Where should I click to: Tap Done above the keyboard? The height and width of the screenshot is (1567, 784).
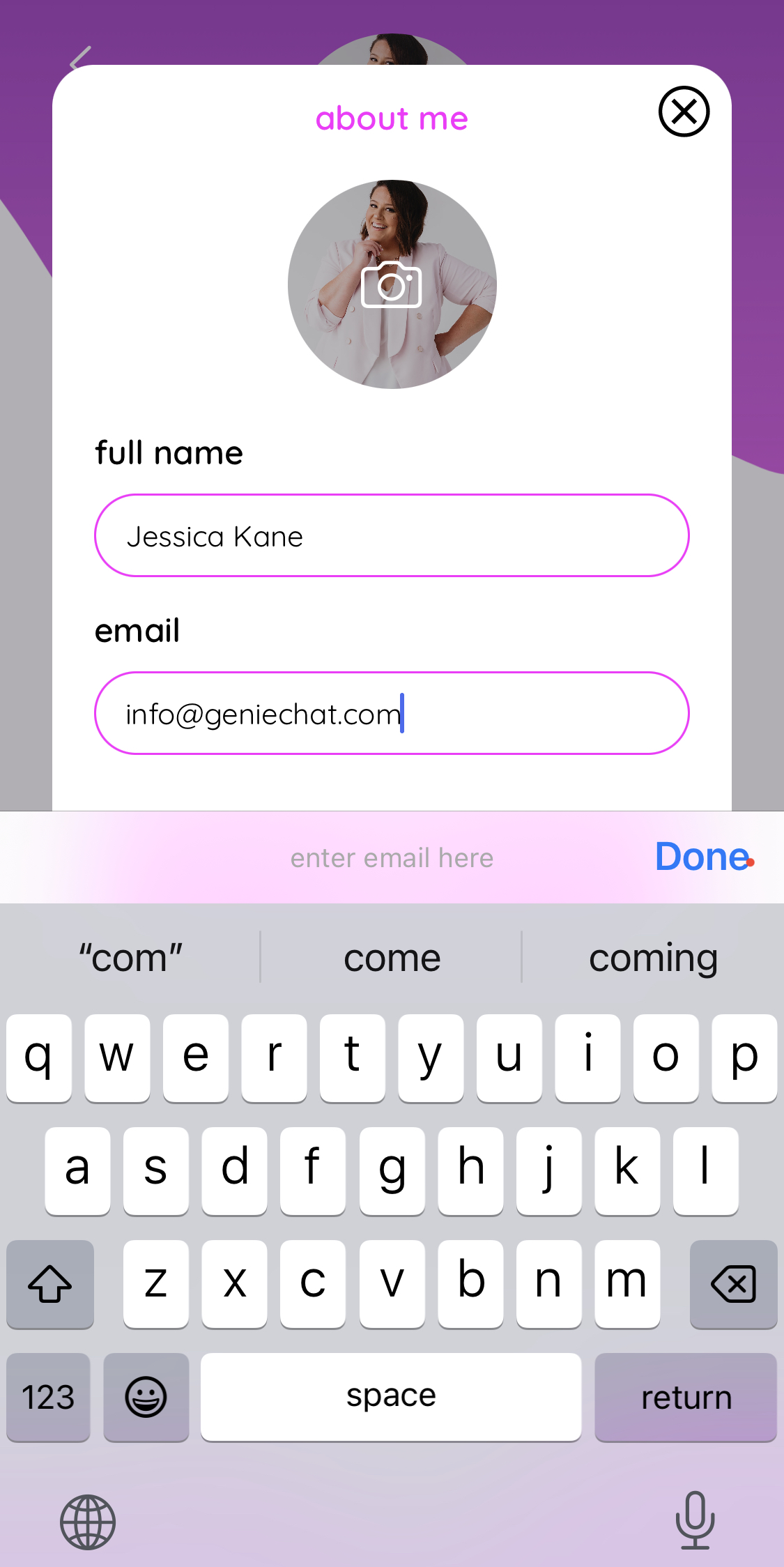702,857
